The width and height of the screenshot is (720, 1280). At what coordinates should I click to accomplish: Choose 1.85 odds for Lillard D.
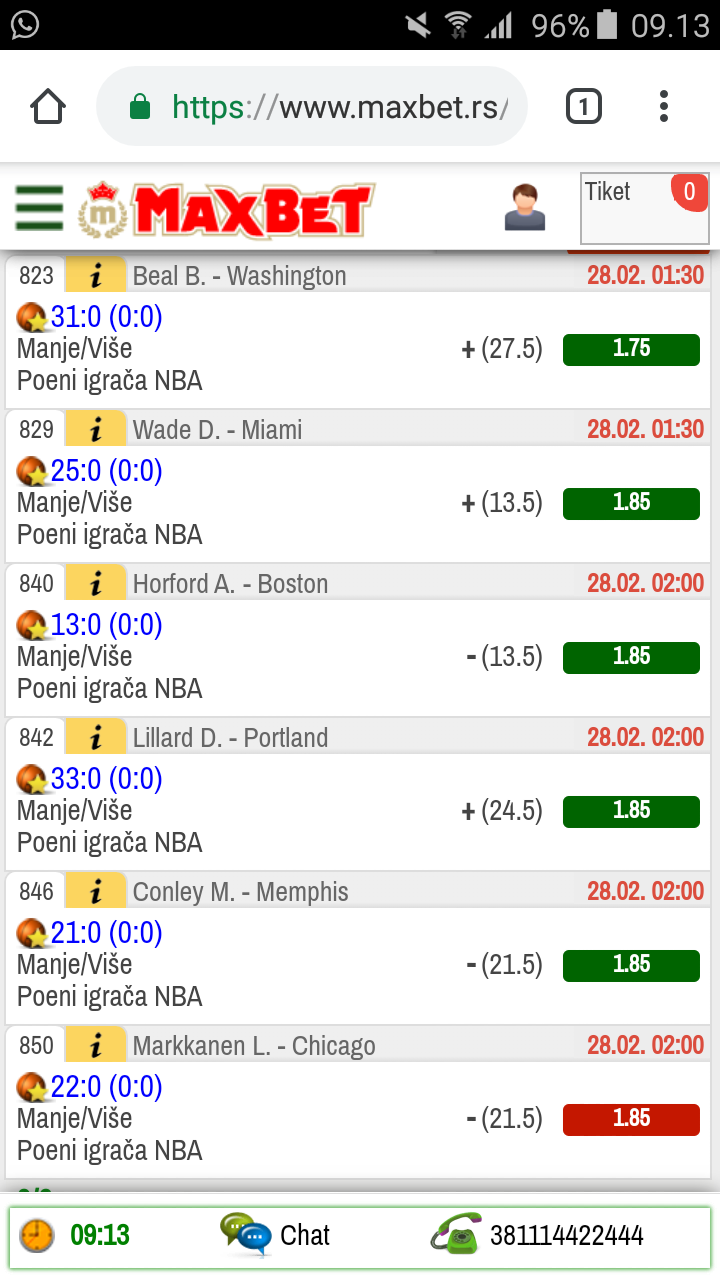tap(631, 811)
